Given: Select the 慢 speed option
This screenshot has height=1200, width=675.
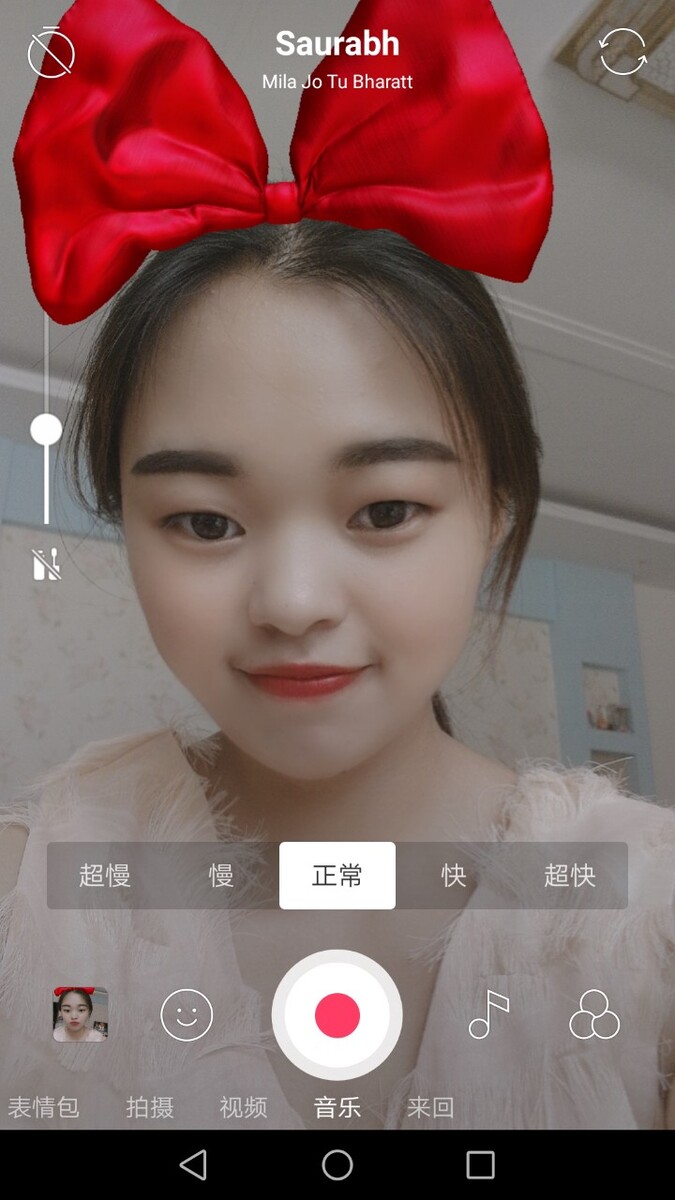Looking at the screenshot, I should [221, 876].
